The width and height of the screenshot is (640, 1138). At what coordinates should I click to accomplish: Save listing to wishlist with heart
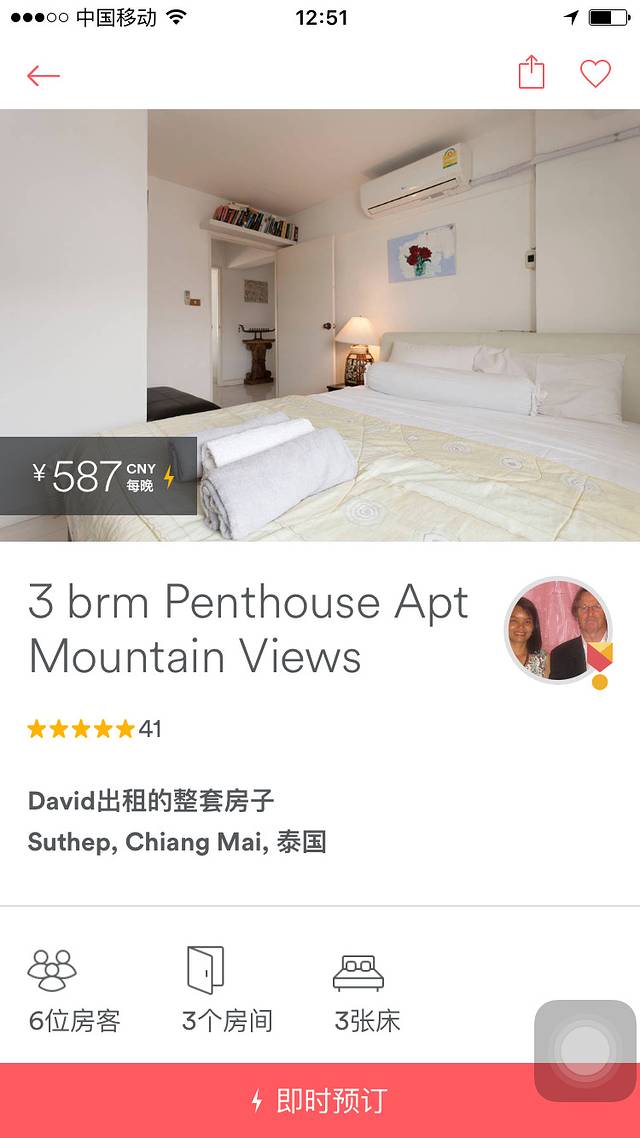pos(595,73)
